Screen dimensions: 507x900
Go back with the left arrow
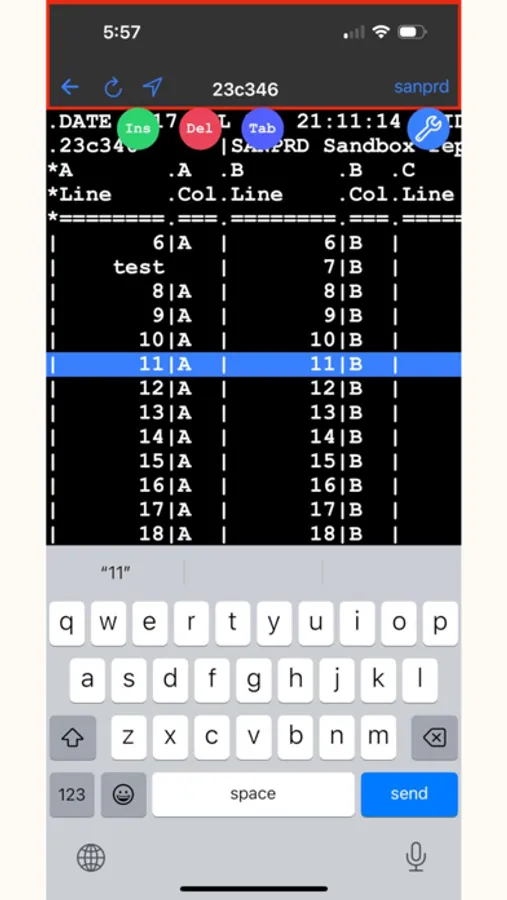[x=69, y=87]
